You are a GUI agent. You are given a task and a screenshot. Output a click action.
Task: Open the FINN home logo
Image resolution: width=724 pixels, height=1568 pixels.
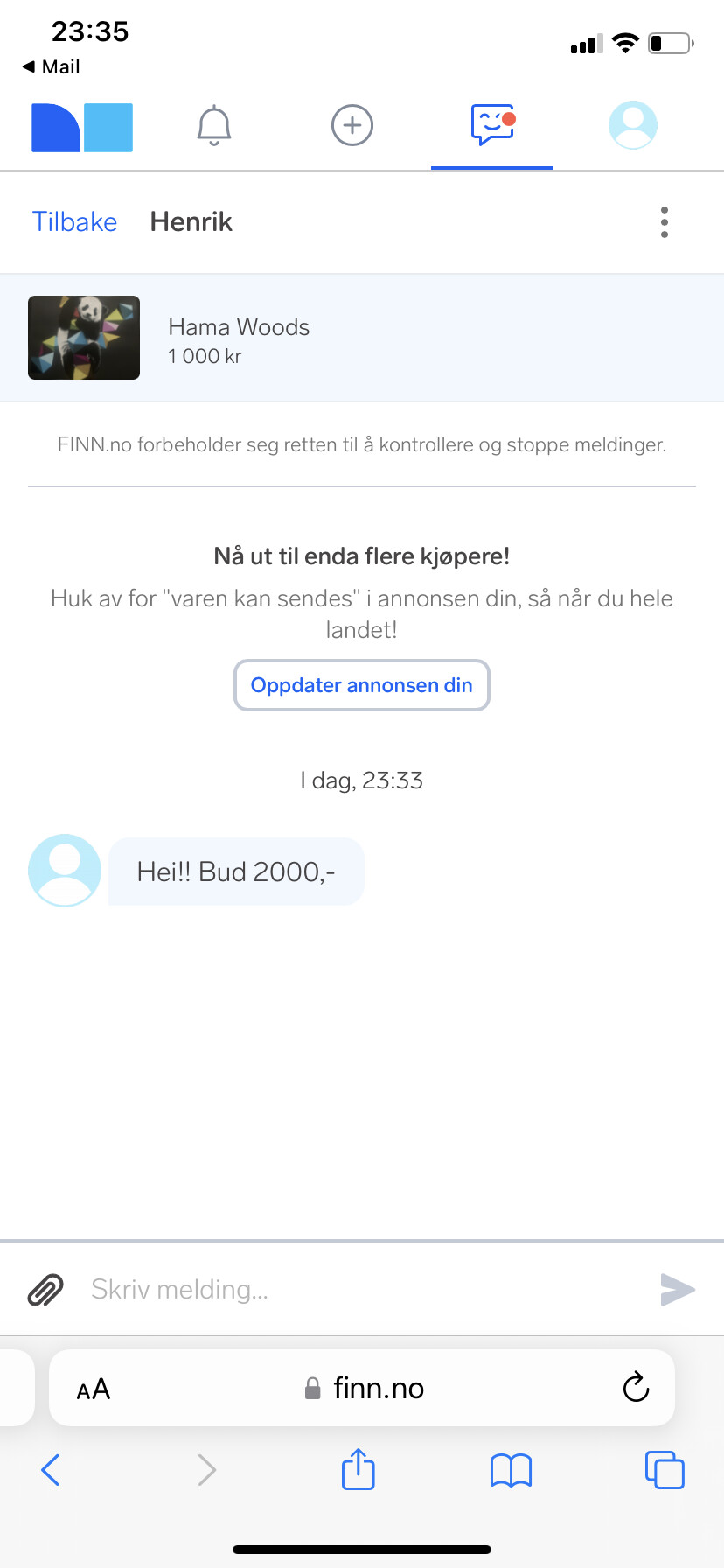tap(82, 128)
